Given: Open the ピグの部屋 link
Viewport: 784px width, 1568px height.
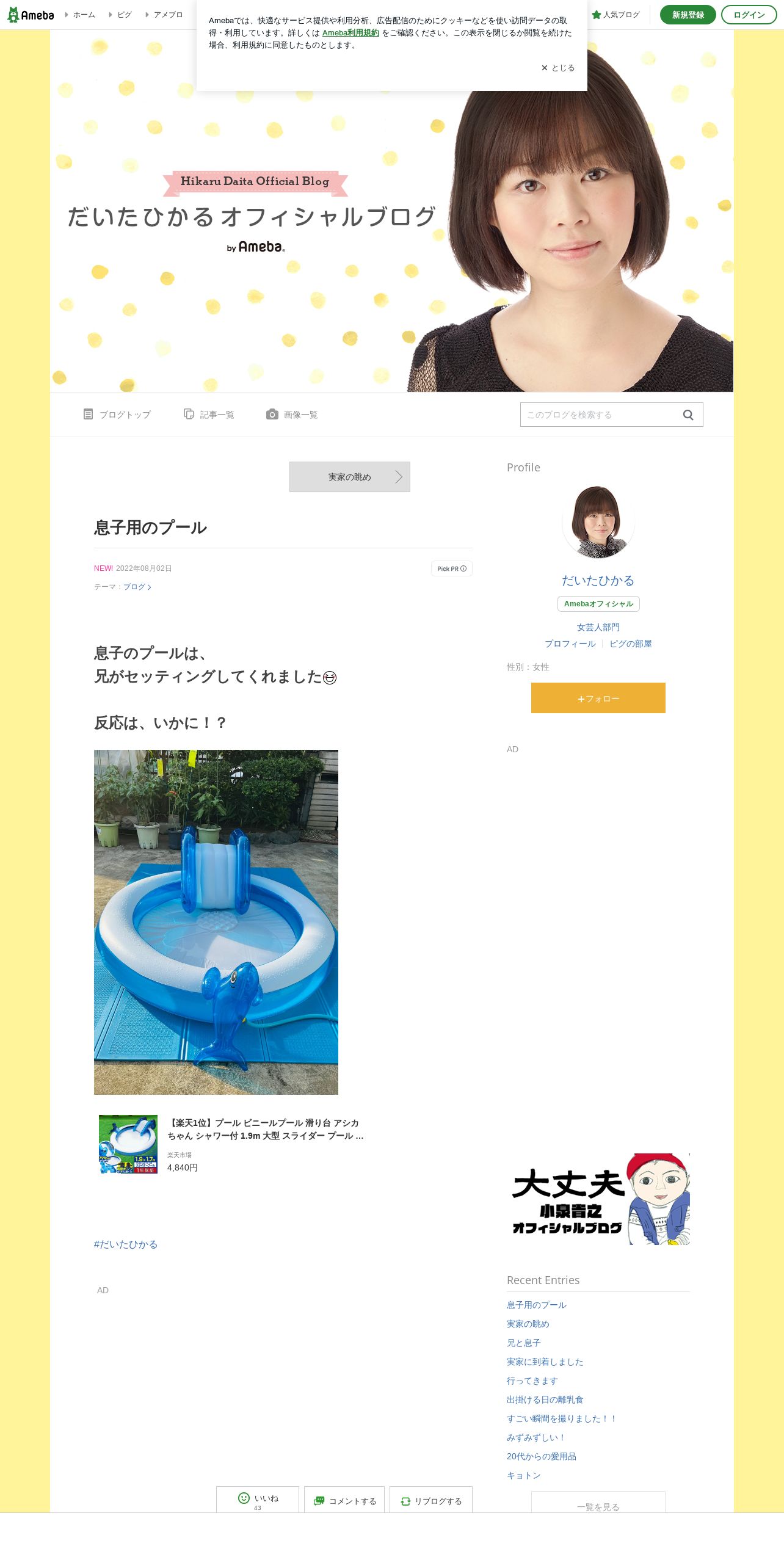Looking at the screenshot, I should [x=630, y=644].
